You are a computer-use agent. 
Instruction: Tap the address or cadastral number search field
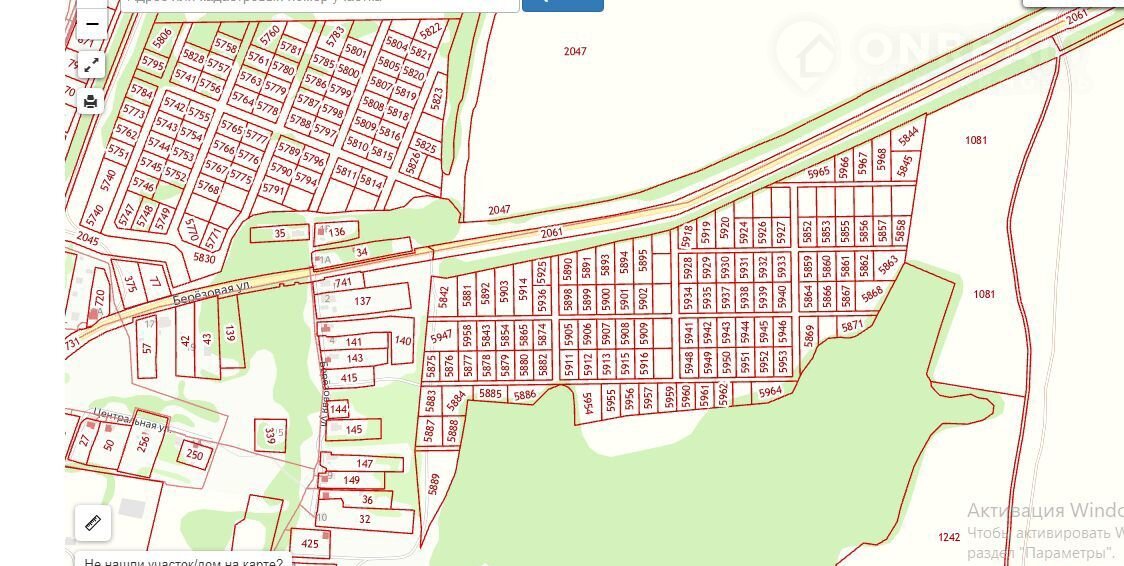(x=320, y=4)
